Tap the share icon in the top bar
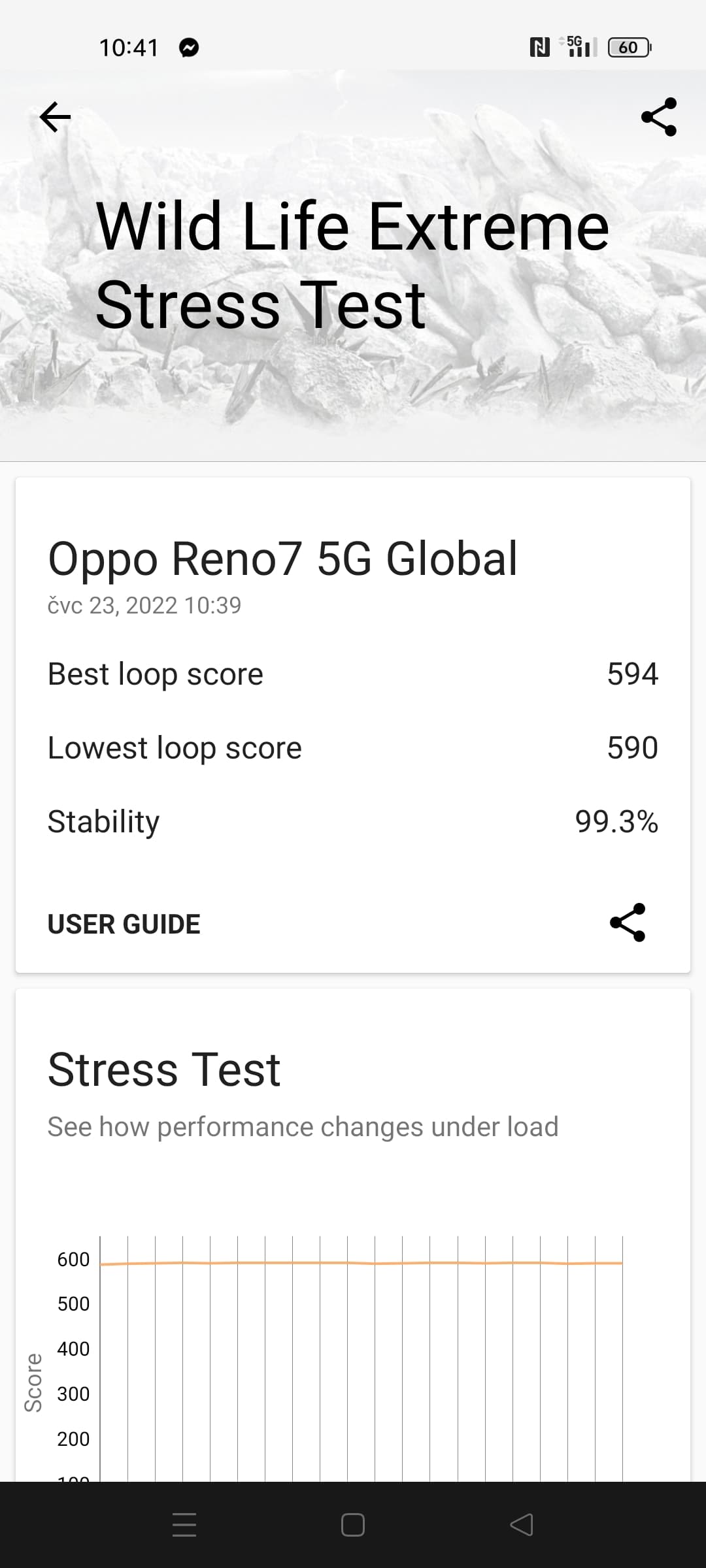Screen dimensions: 706x1568 point(658,117)
